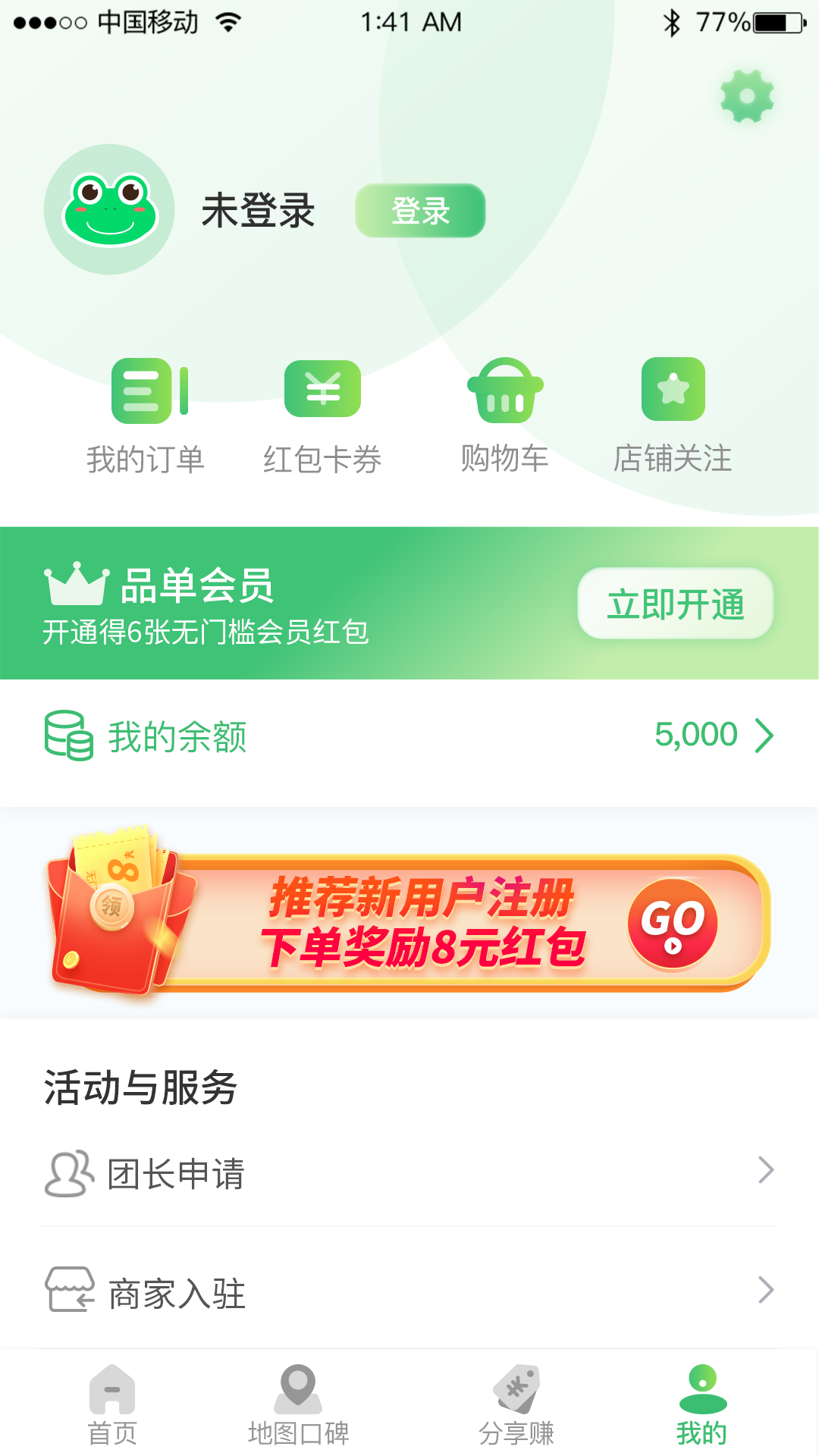Open 店铺关注 followed shops
Viewport: 819px width, 1456px height.
(x=673, y=417)
